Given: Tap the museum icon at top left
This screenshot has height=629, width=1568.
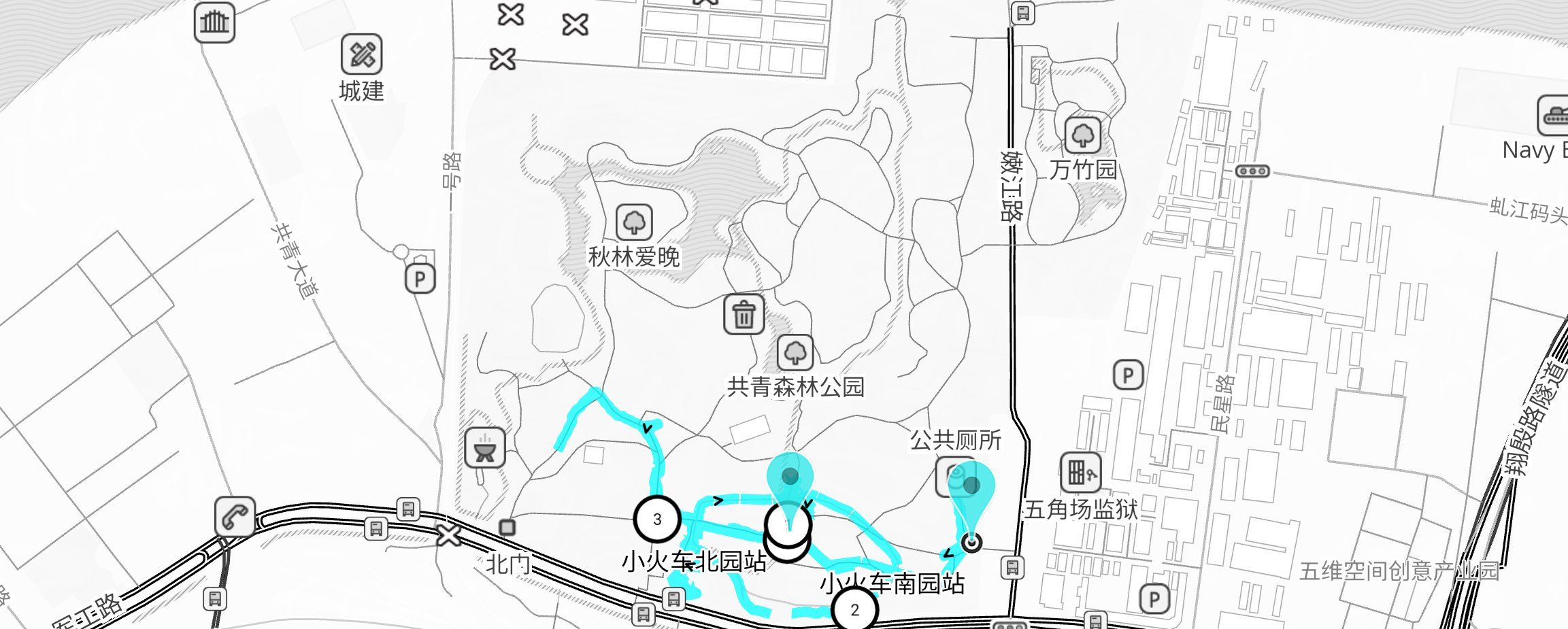Looking at the screenshot, I should click(x=214, y=22).
